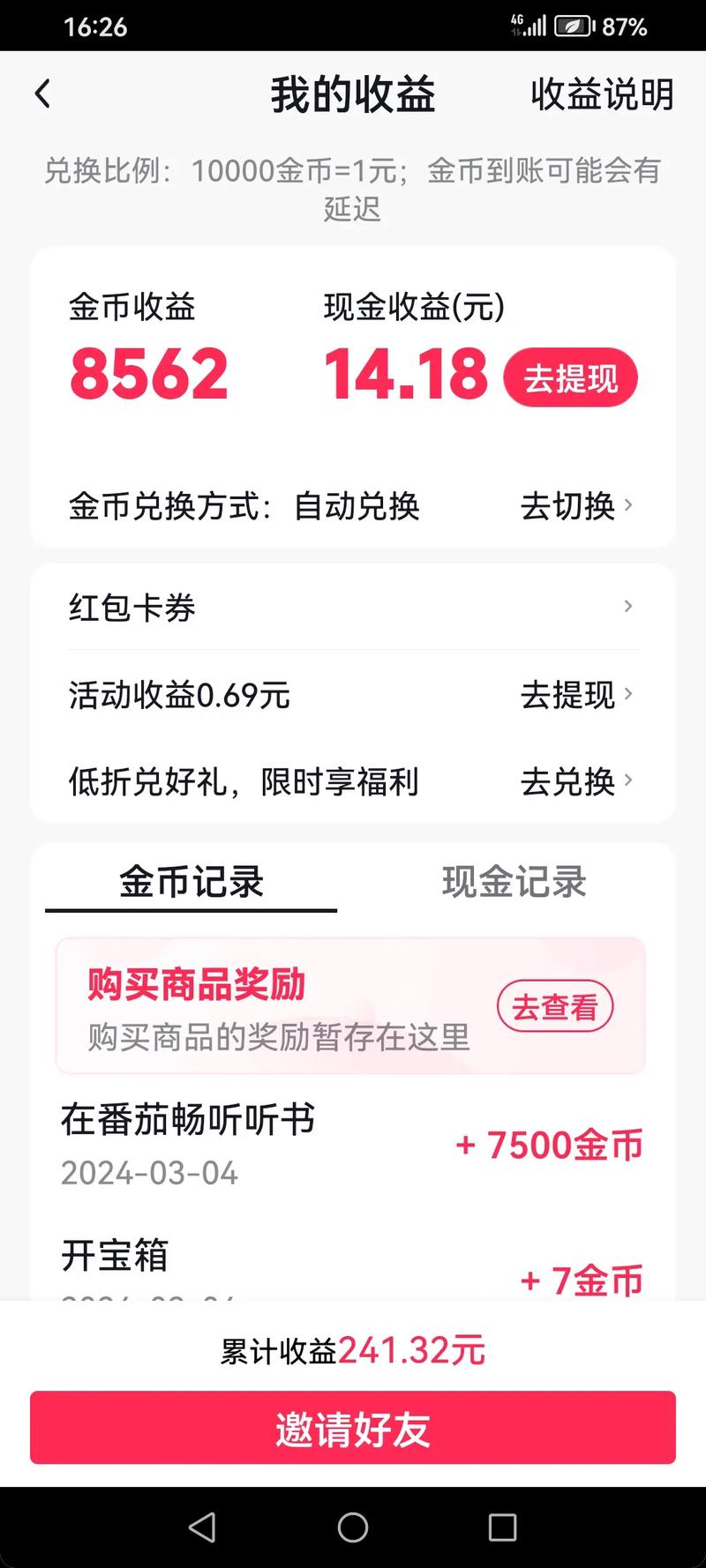Tap 去提现 next to cash earnings 14.18
Viewport: 706px width, 1568px height.
point(571,377)
